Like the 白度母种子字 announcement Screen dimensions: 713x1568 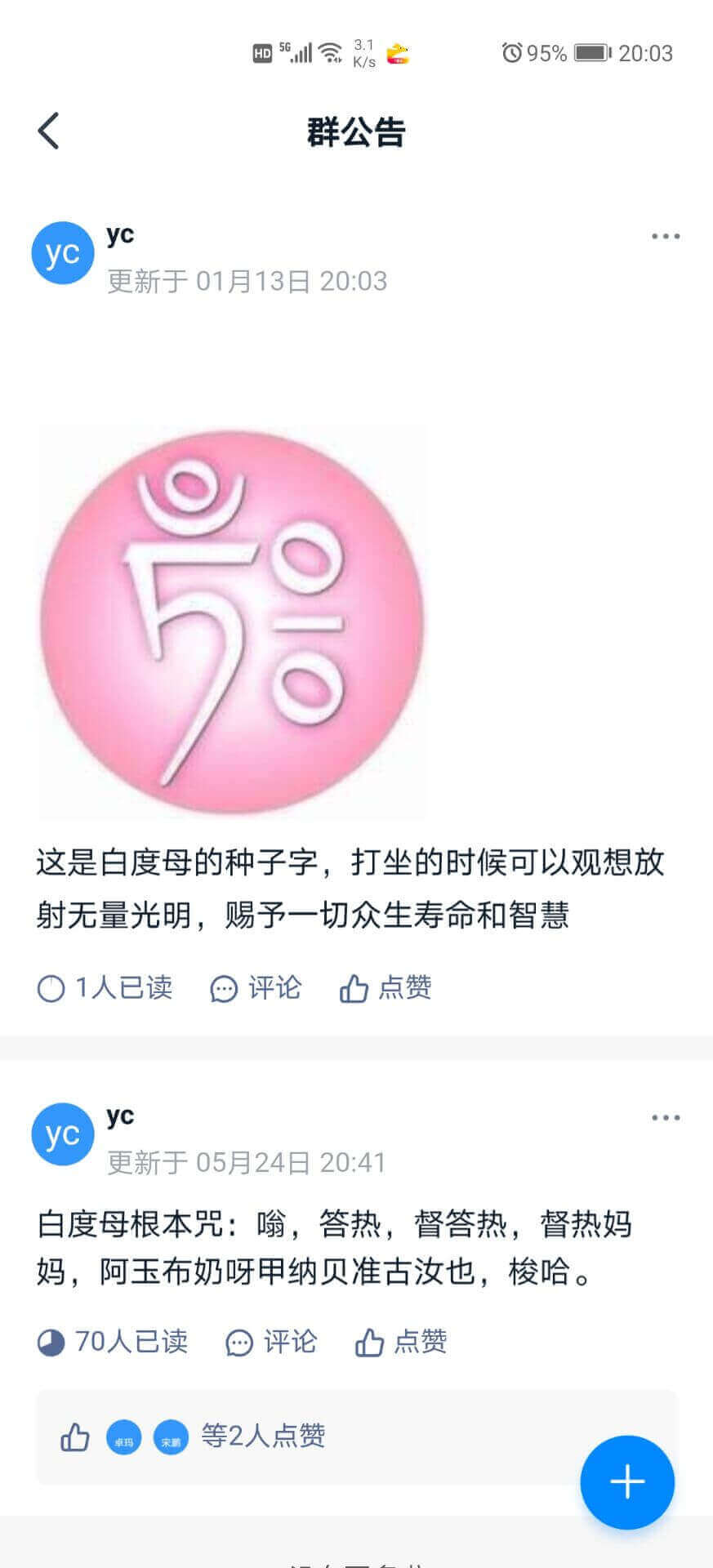(385, 988)
